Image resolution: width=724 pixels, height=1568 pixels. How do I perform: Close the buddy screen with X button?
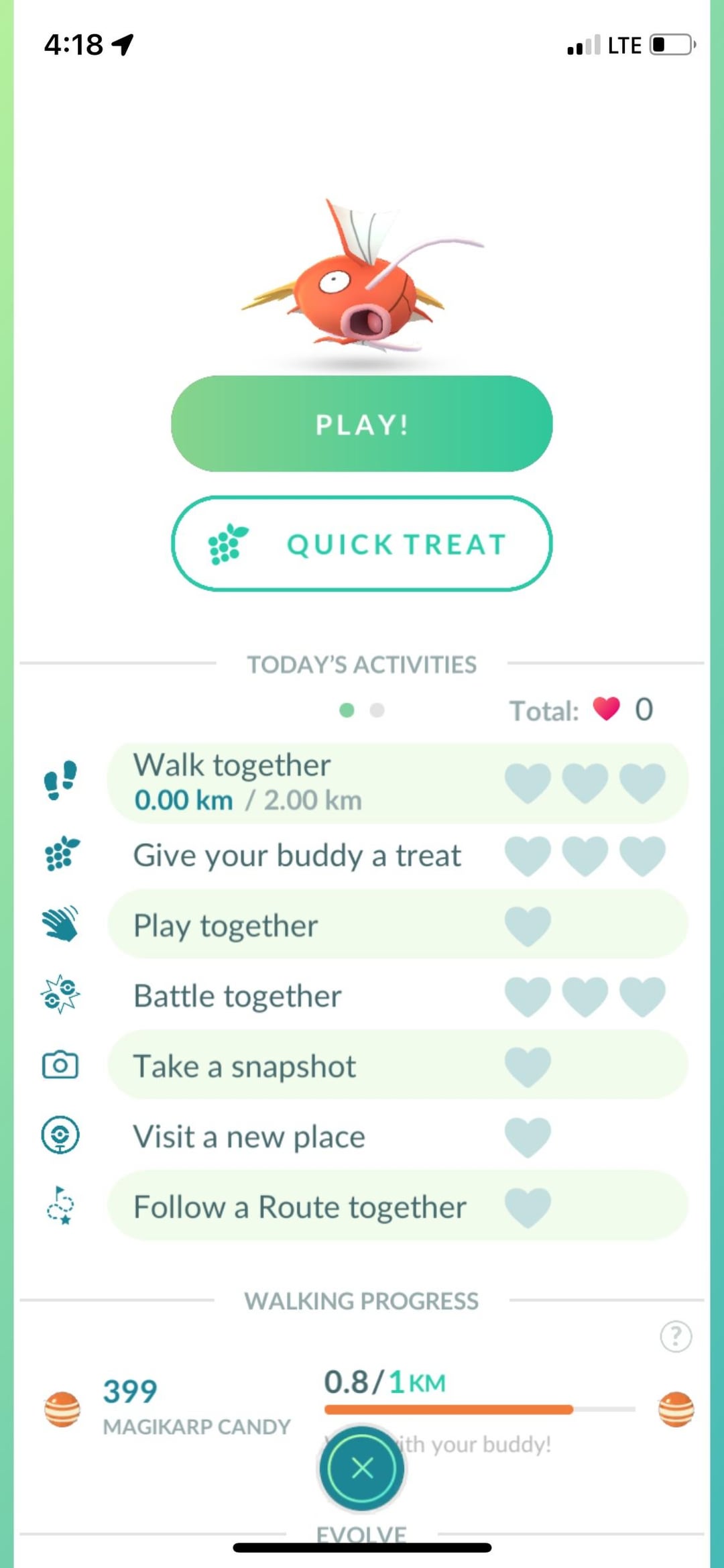tap(362, 1468)
